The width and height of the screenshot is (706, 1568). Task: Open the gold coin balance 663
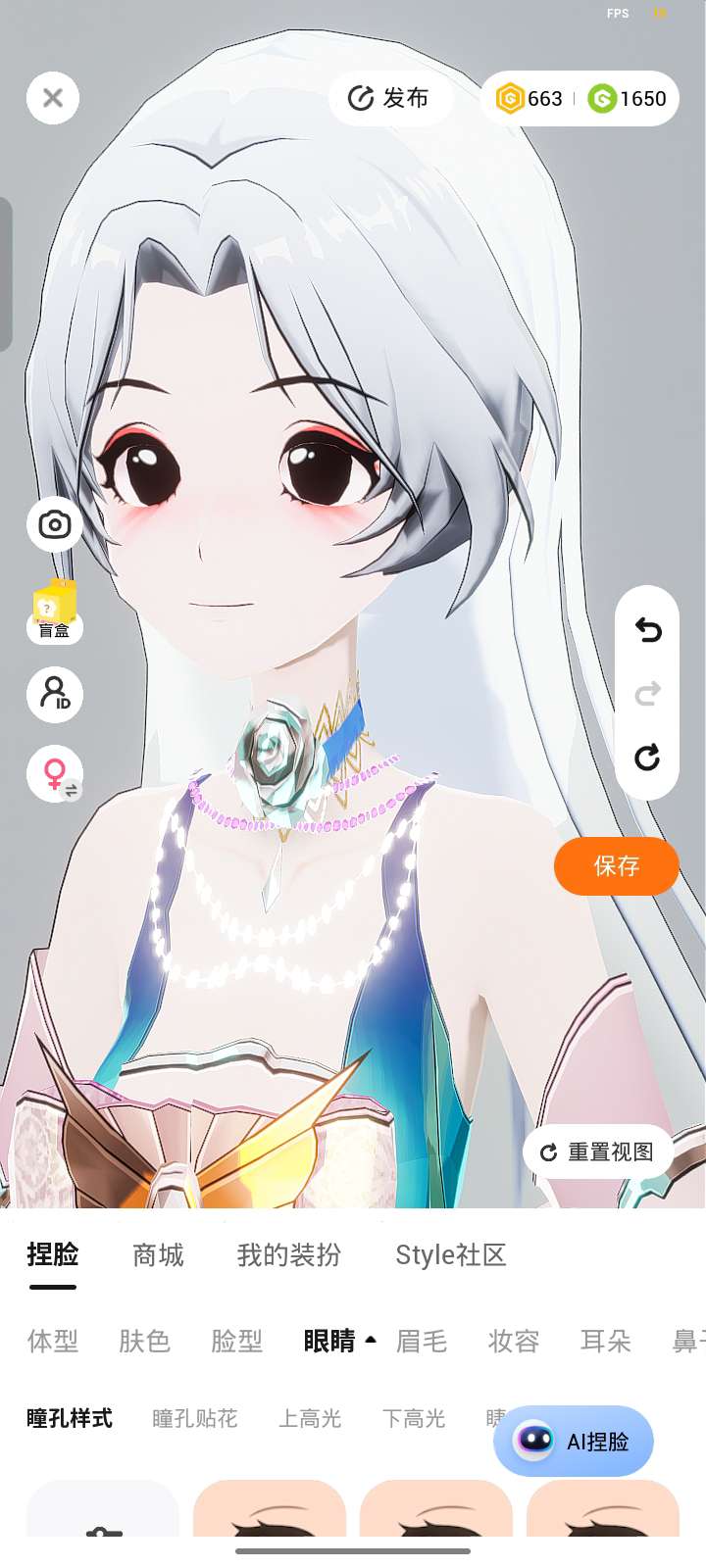(529, 98)
